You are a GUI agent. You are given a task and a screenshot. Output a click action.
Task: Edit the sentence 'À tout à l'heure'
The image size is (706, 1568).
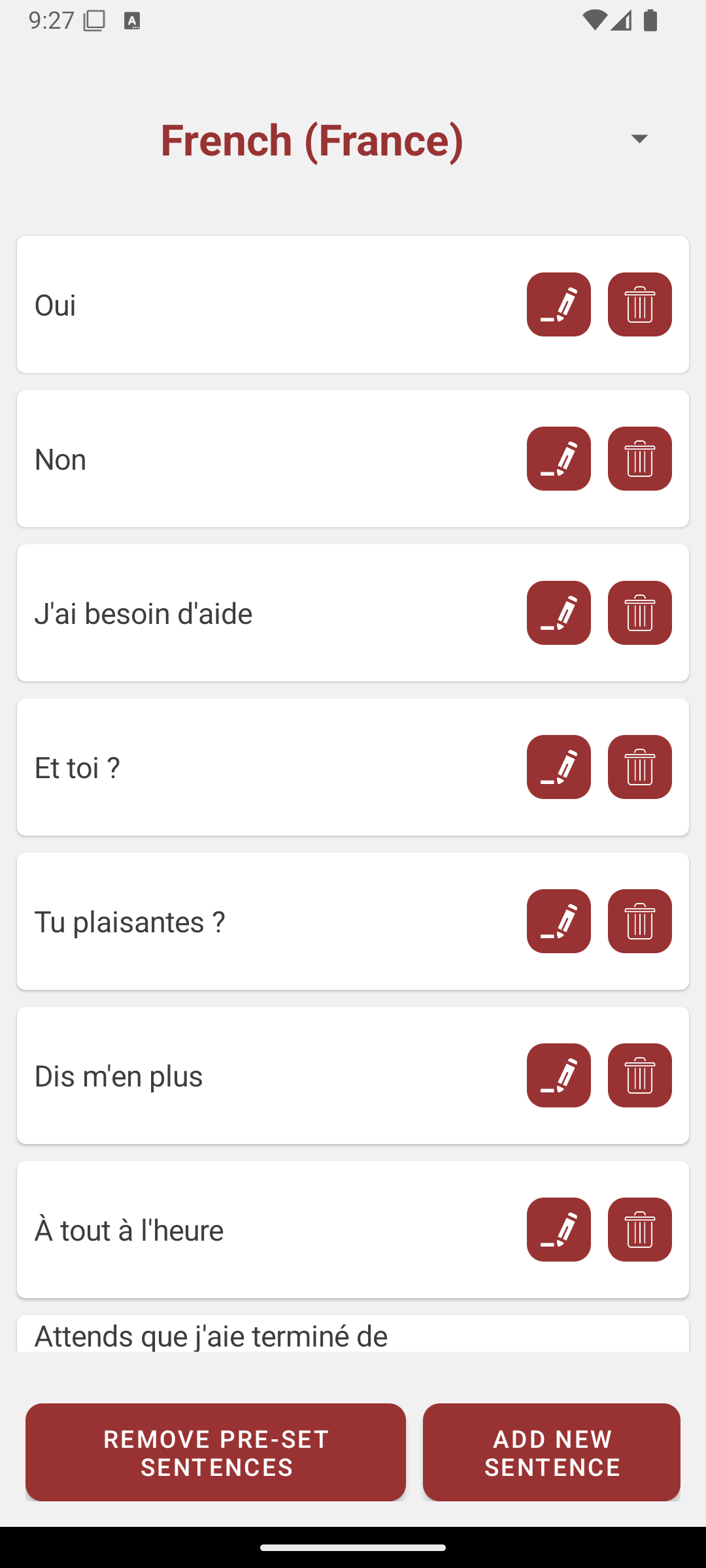coord(559,1230)
